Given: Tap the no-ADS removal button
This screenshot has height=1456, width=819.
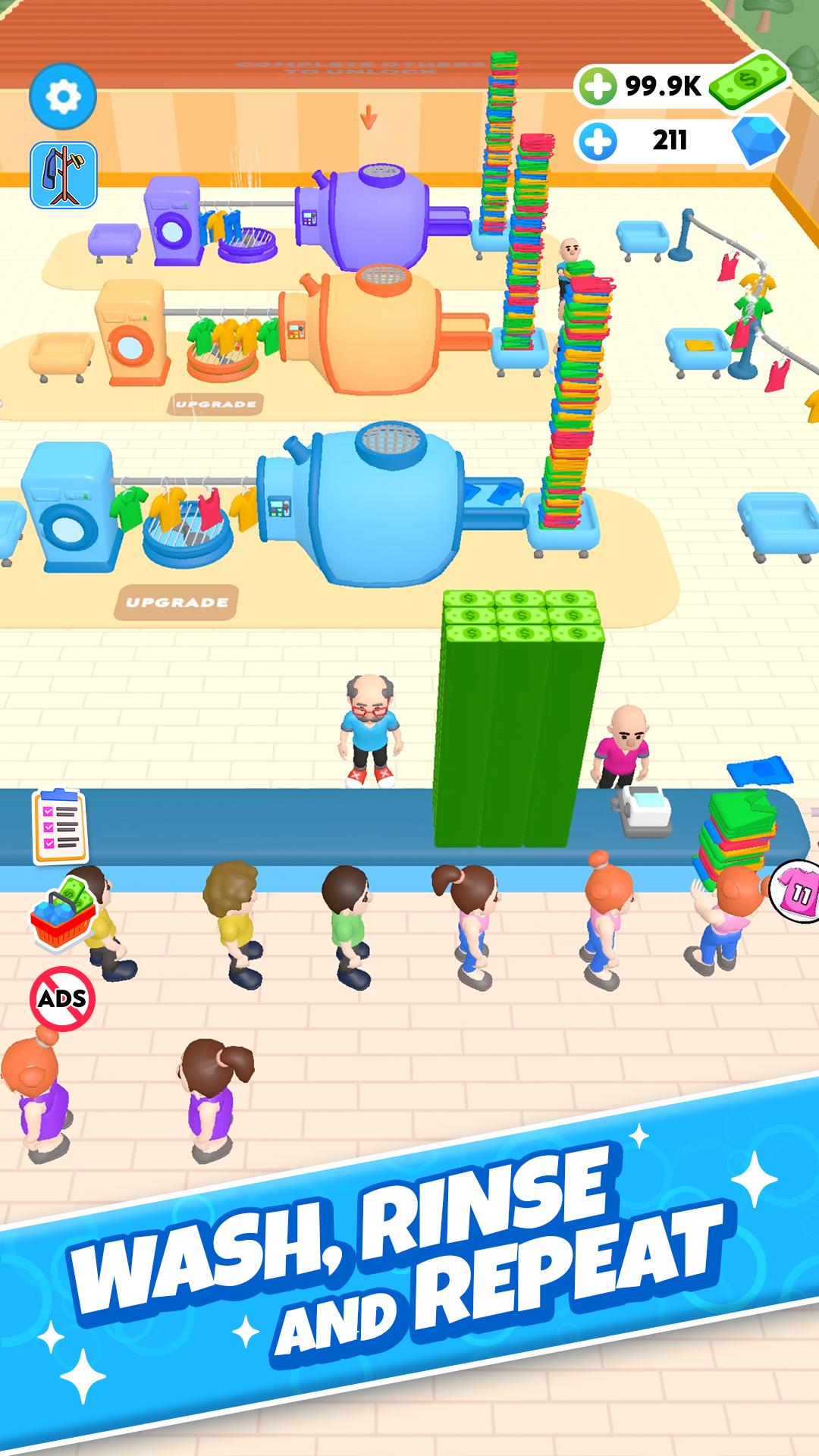Looking at the screenshot, I should (x=63, y=998).
